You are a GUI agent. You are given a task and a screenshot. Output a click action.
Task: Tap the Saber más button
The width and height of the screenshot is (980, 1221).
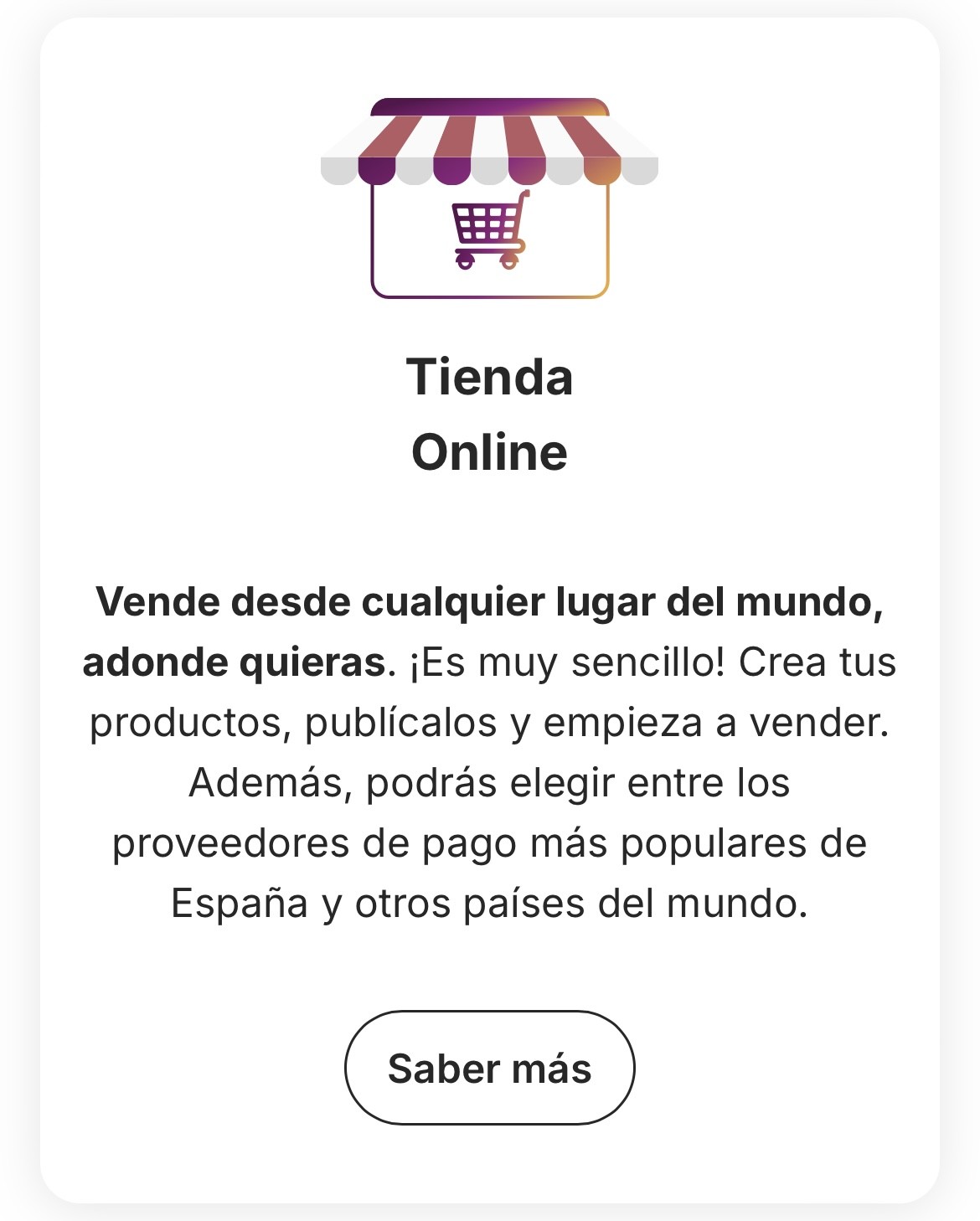tap(489, 1068)
